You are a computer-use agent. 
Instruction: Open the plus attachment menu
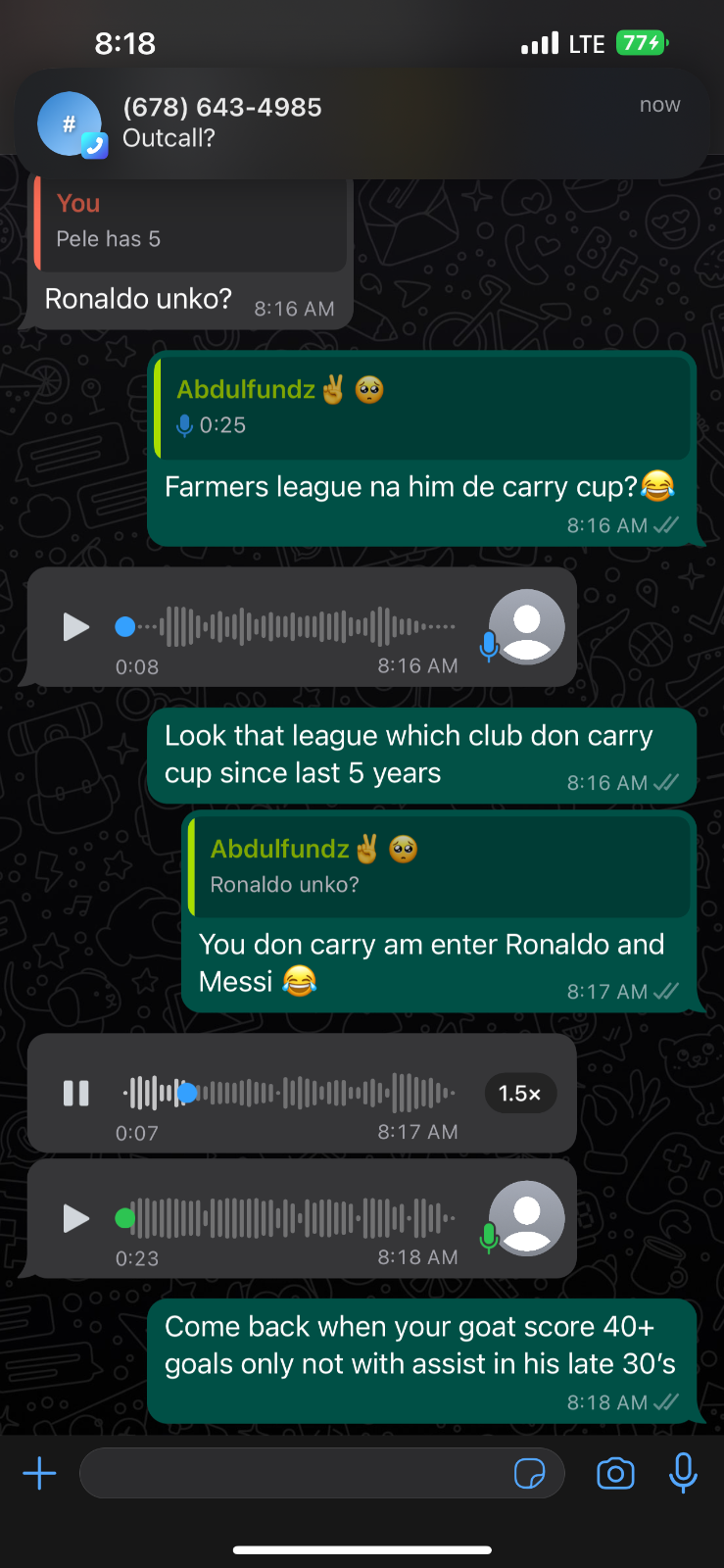click(x=39, y=1473)
